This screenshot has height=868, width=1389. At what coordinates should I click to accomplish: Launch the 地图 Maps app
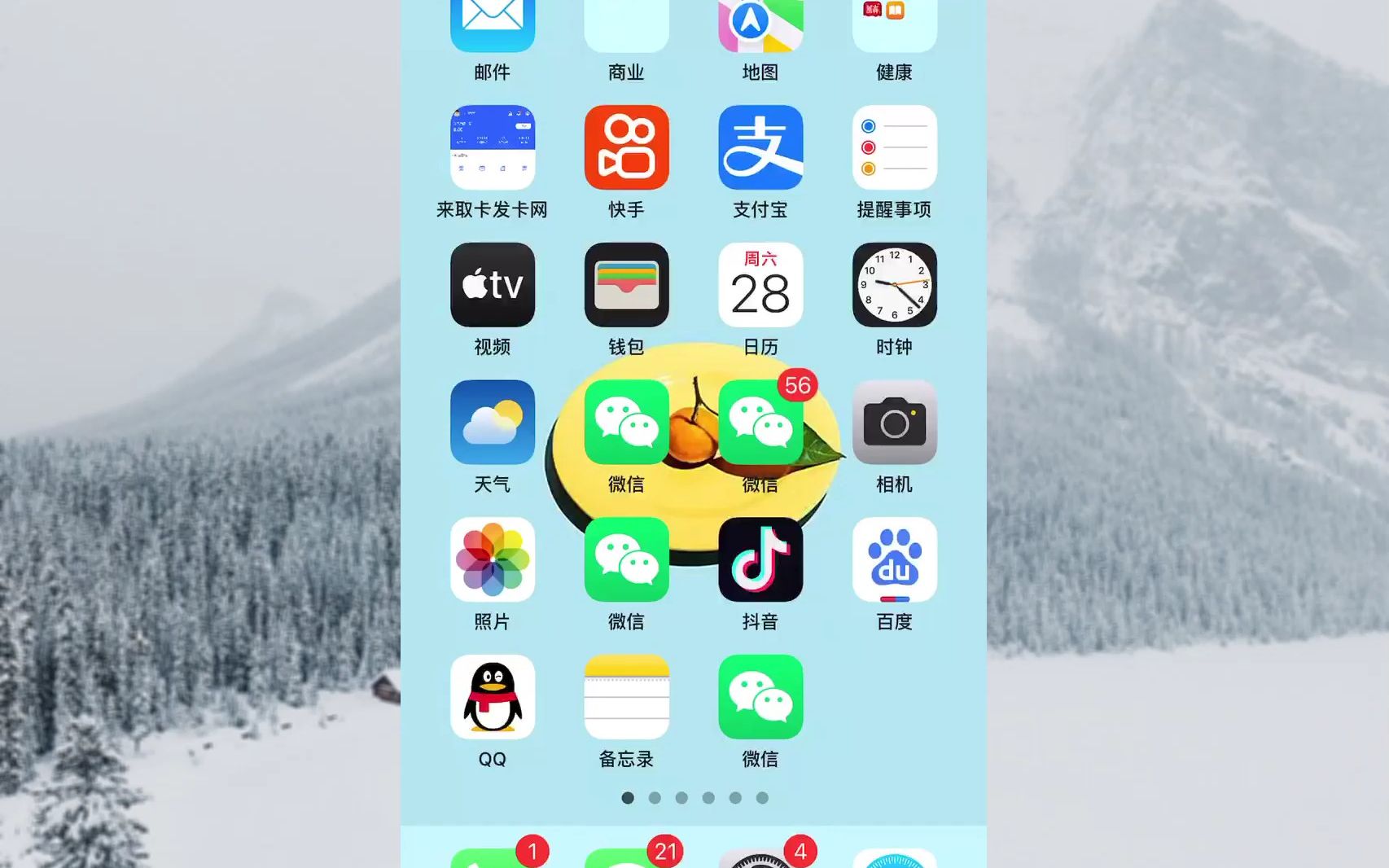click(760, 23)
